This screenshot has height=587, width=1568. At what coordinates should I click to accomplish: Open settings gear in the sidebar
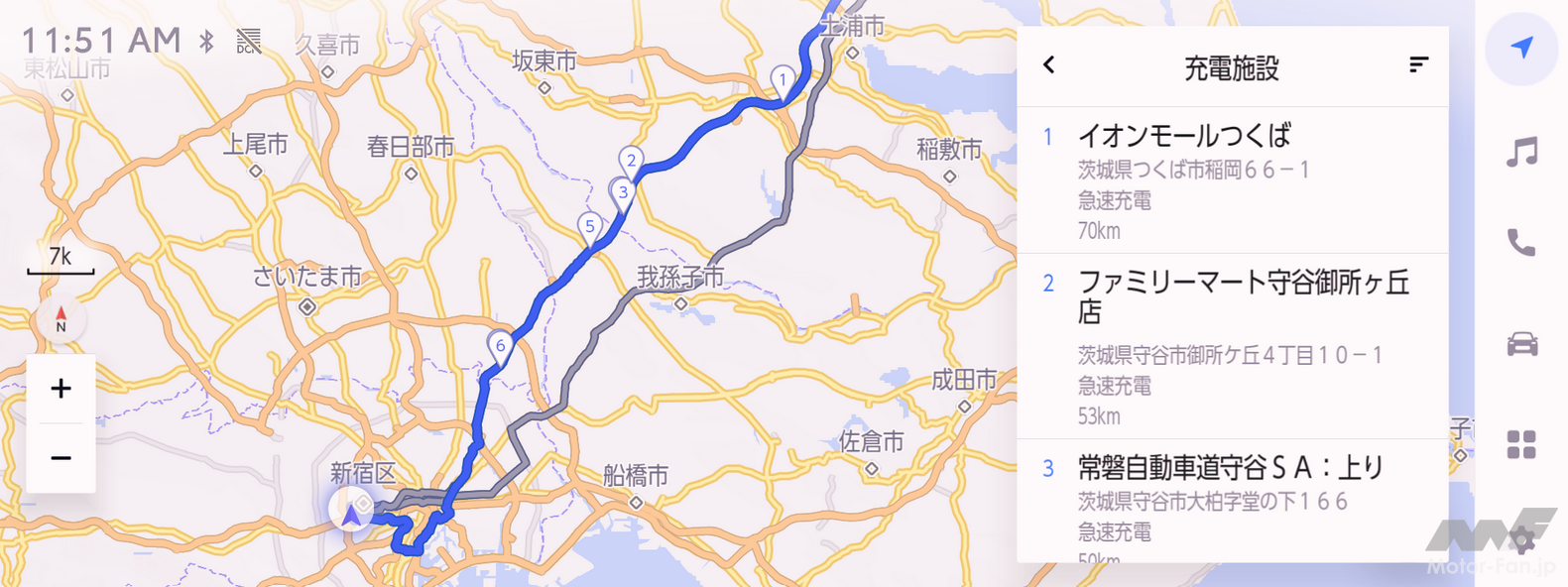click(1521, 540)
